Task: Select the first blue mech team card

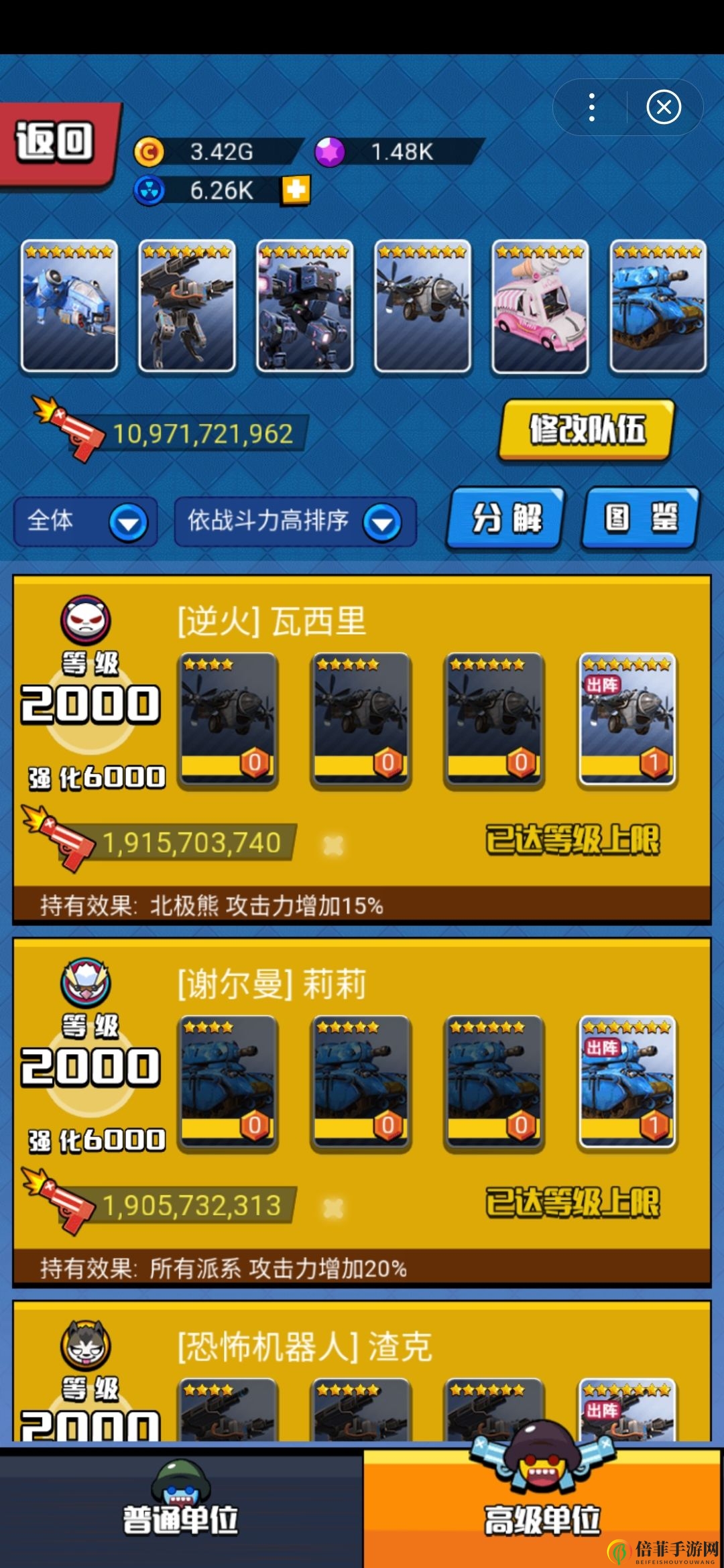Action: 69,306
